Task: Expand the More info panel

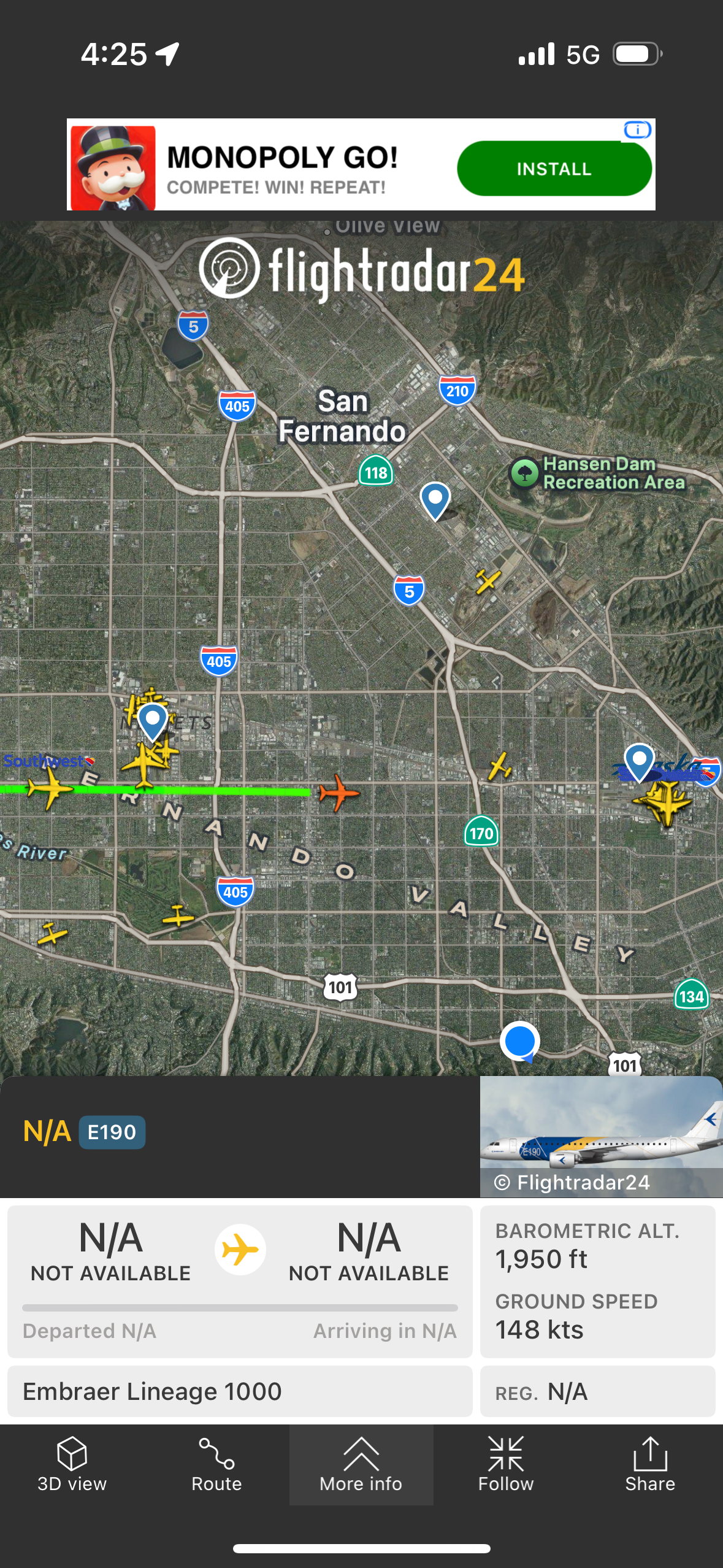Action: (361, 1465)
